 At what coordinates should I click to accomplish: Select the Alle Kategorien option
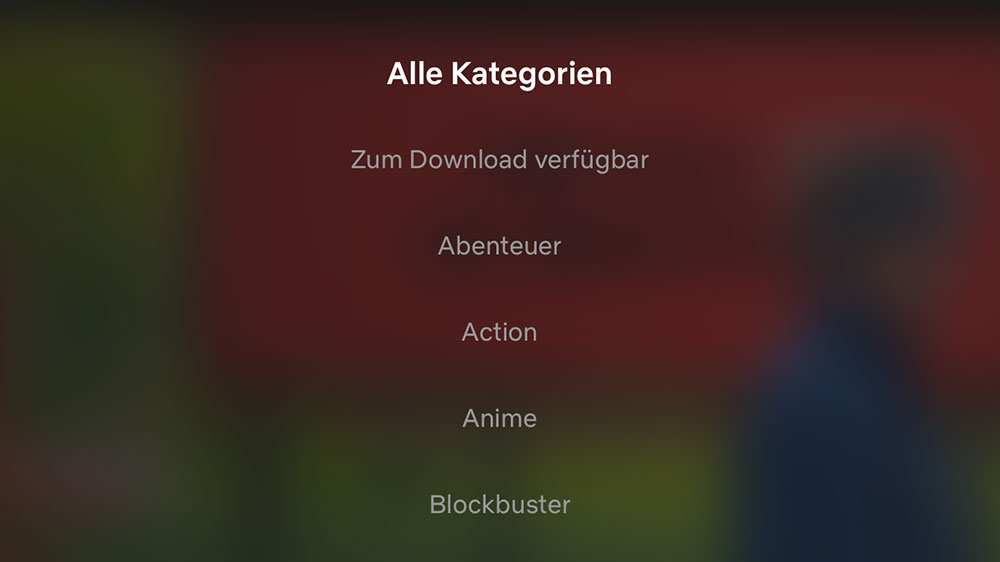pyautogui.click(x=499, y=74)
